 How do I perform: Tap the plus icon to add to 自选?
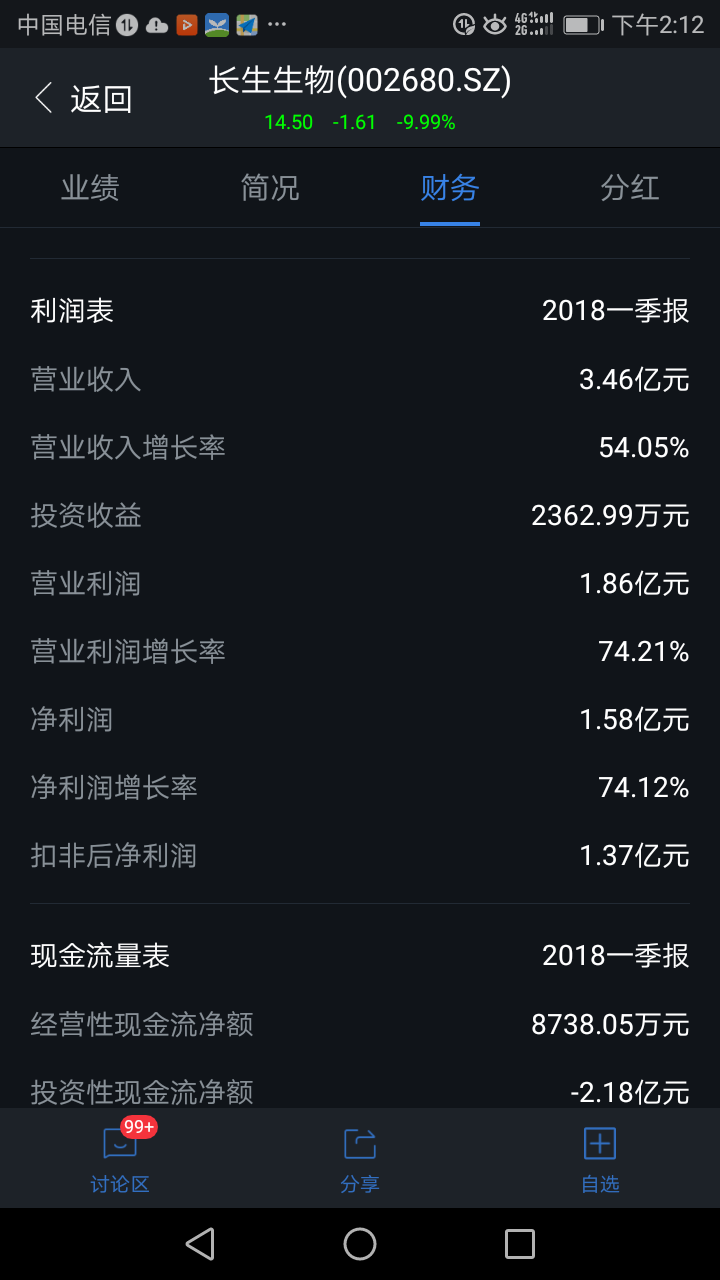point(599,1145)
